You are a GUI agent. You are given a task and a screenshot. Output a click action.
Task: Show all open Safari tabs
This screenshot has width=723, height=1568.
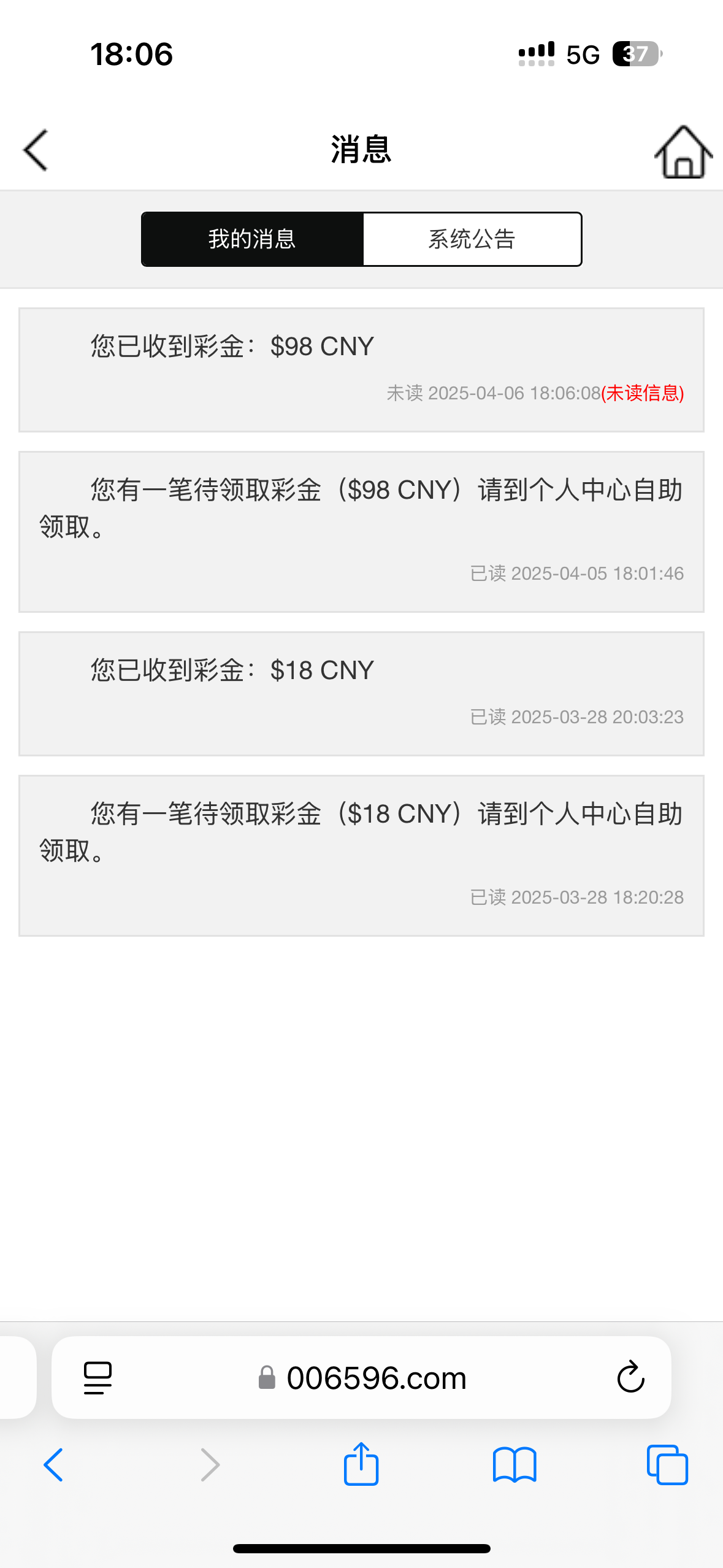click(x=667, y=1465)
